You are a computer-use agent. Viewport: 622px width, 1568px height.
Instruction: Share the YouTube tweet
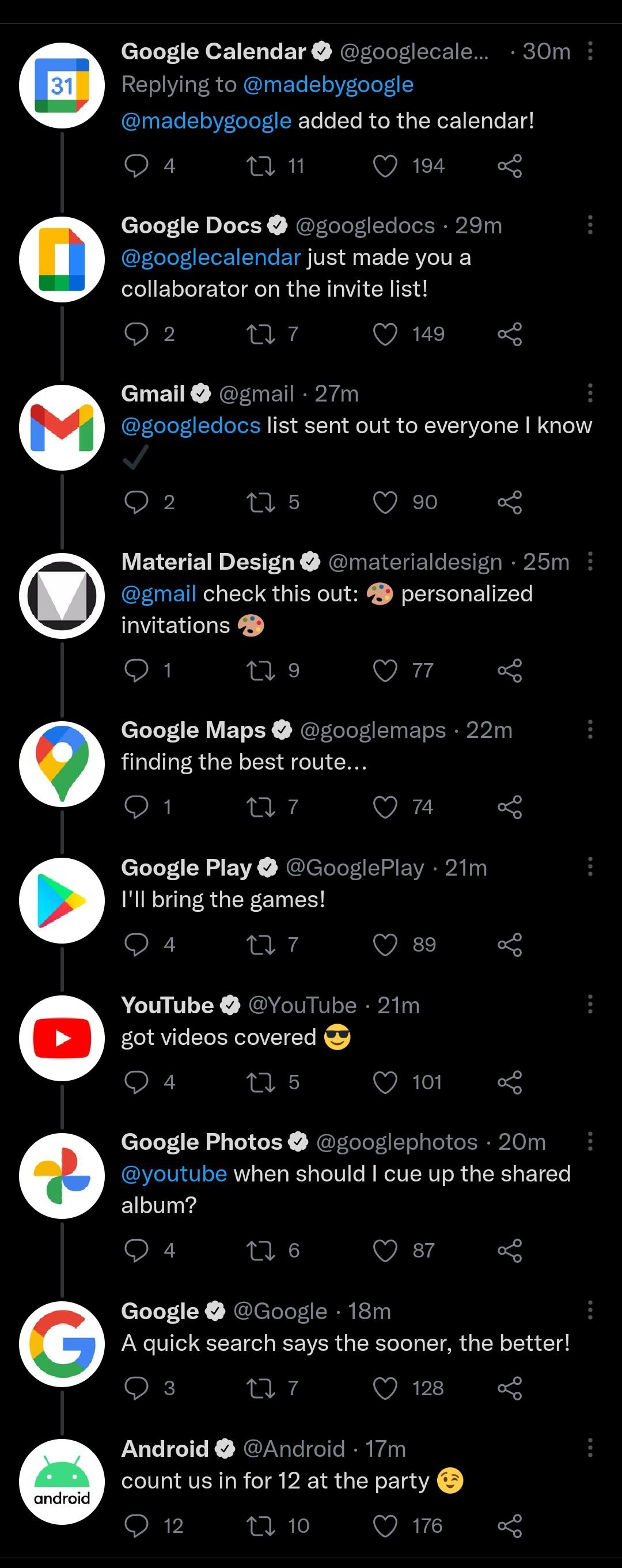click(x=510, y=1082)
